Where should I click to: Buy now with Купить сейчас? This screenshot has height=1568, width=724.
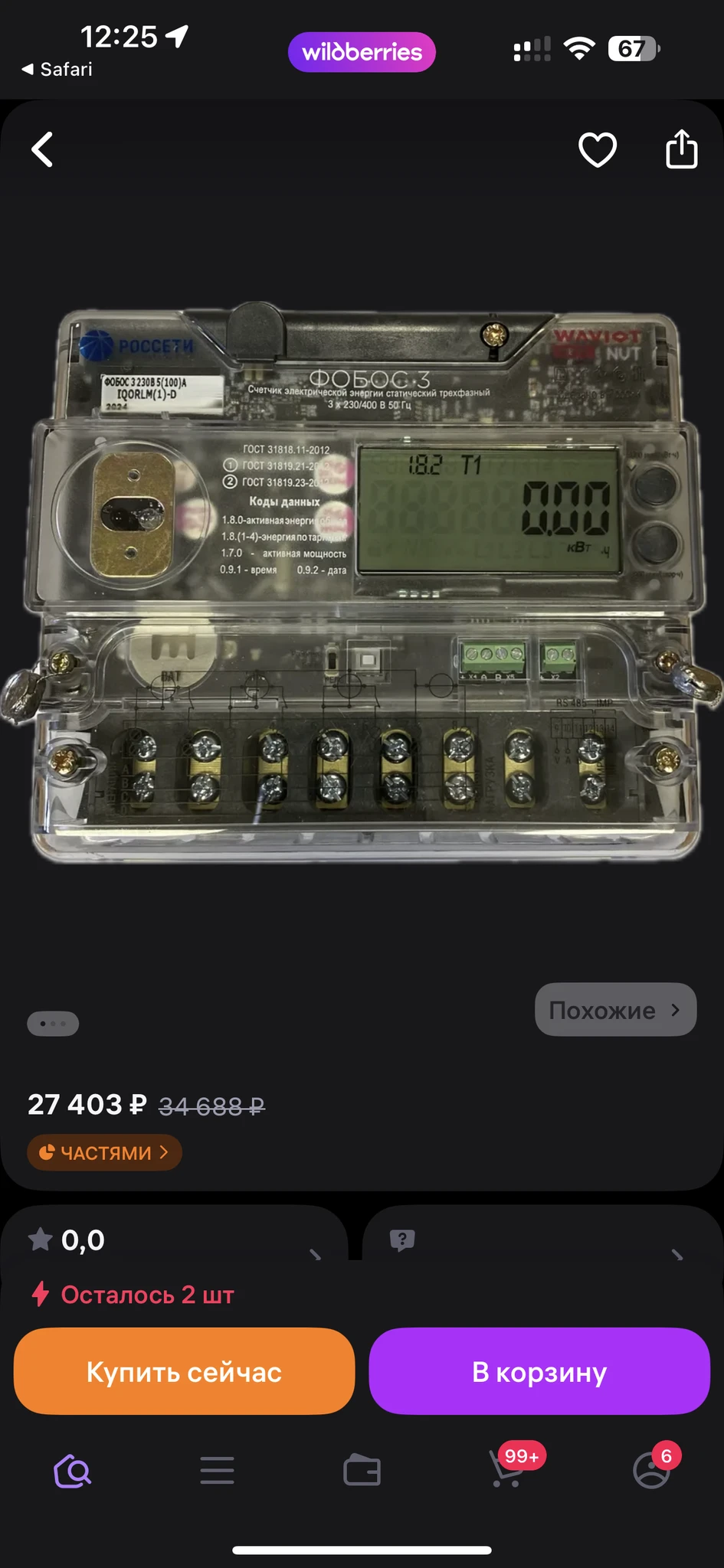coord(184,1371)
